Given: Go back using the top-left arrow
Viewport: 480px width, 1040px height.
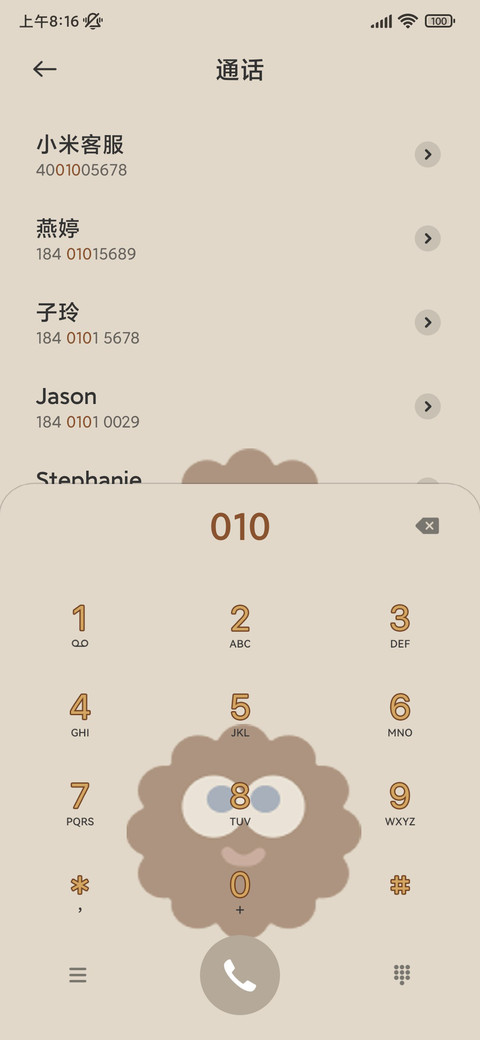Looking at the screenshot, I should click(45, 69).
